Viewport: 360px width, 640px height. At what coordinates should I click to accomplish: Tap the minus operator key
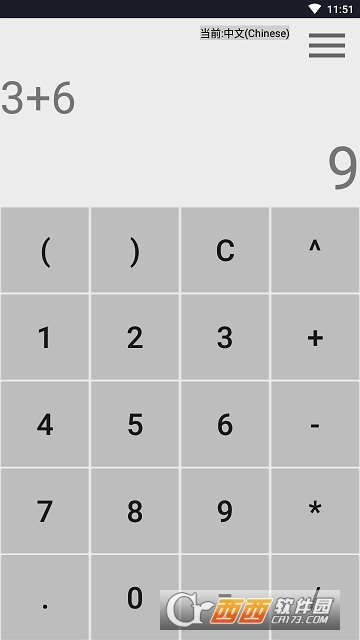315,424
